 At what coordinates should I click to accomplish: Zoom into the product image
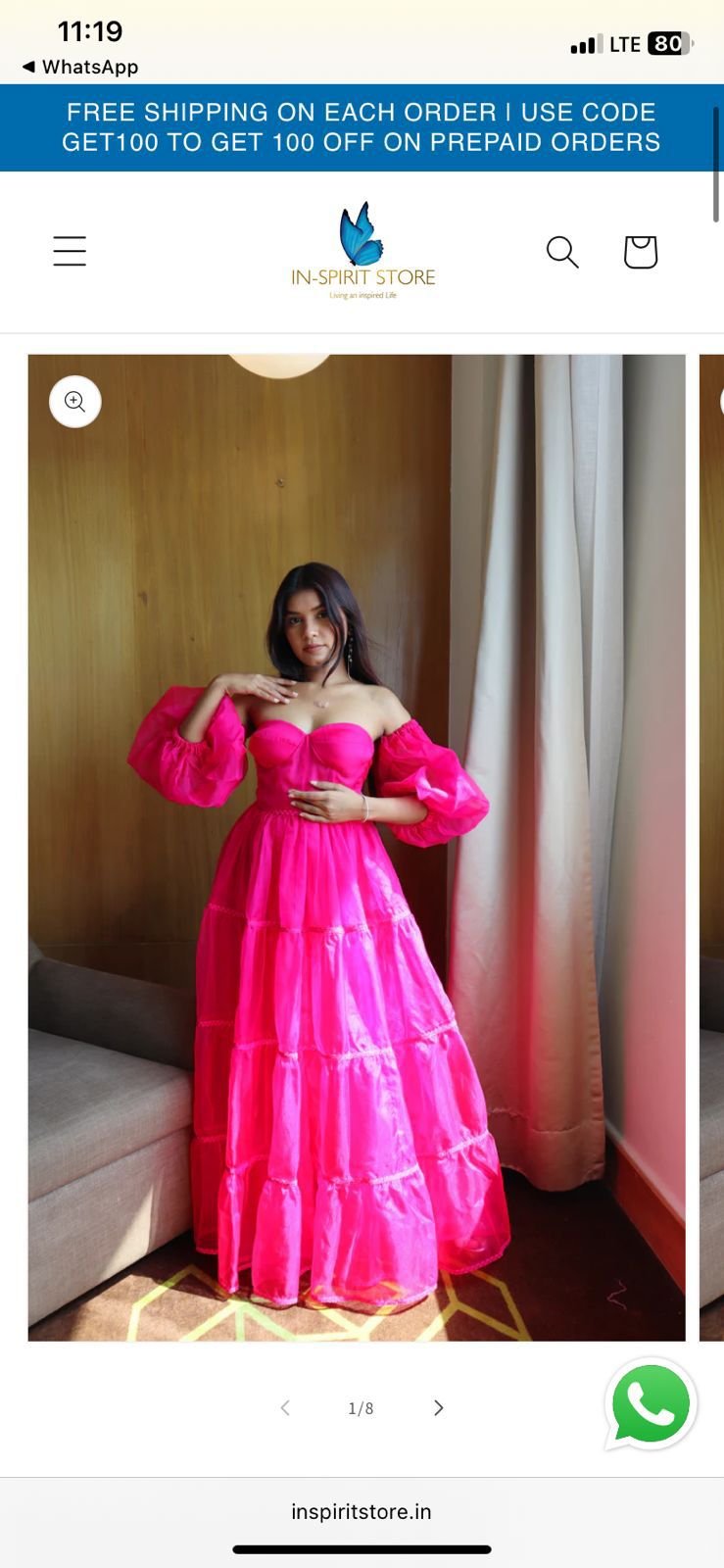point(75,402)
